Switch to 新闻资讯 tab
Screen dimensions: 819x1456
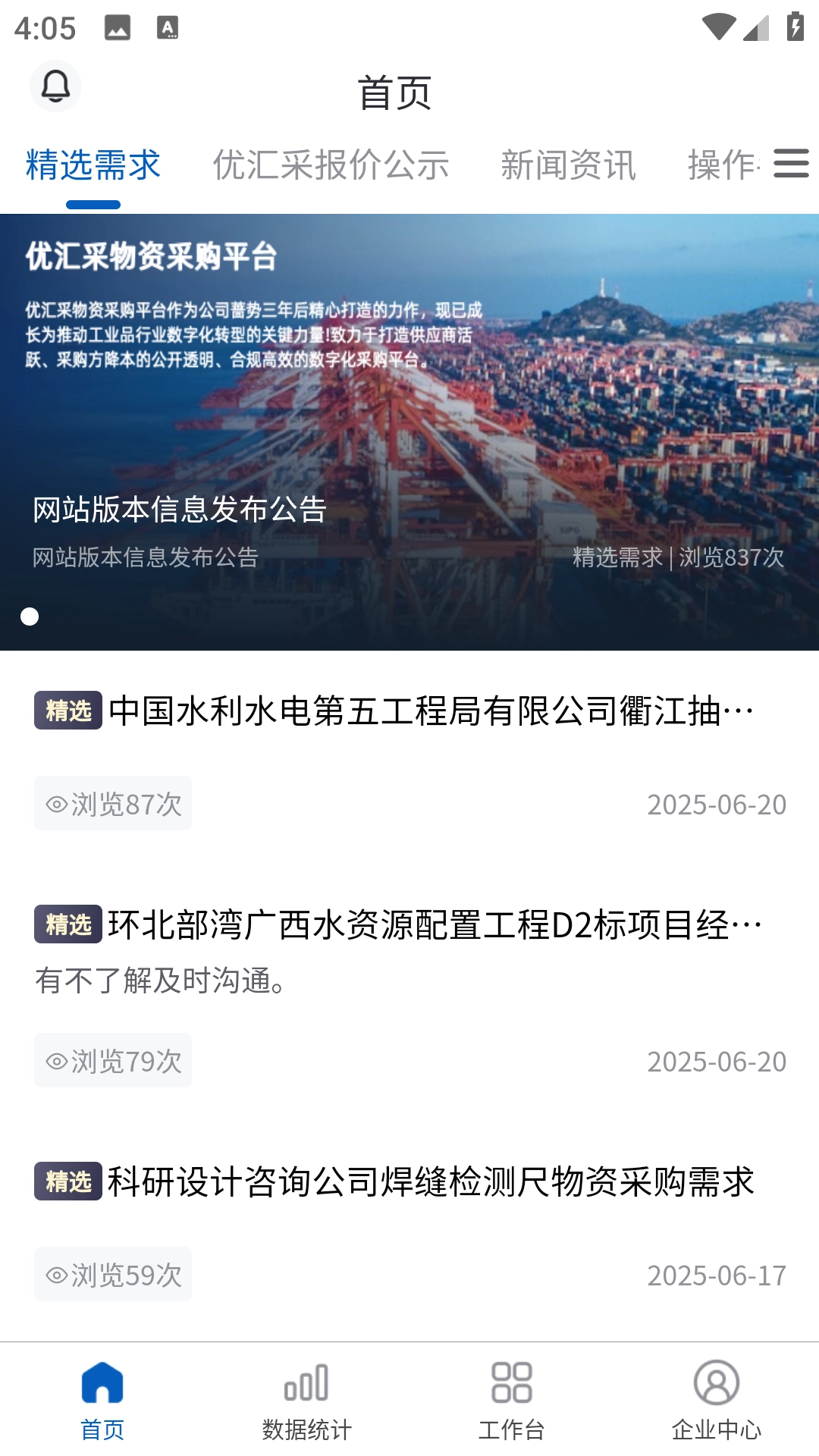(x=568, y=165)
